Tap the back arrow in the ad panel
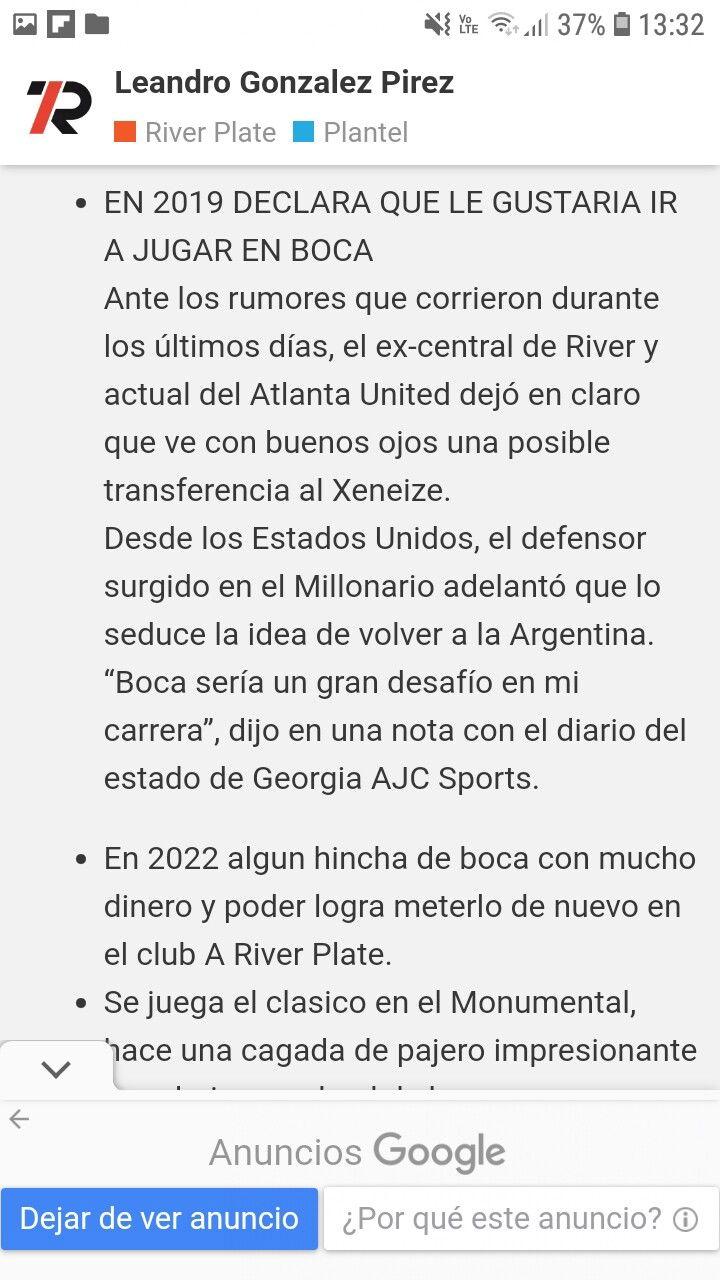Screen dimensions: 720x1280 [19, 1119]
